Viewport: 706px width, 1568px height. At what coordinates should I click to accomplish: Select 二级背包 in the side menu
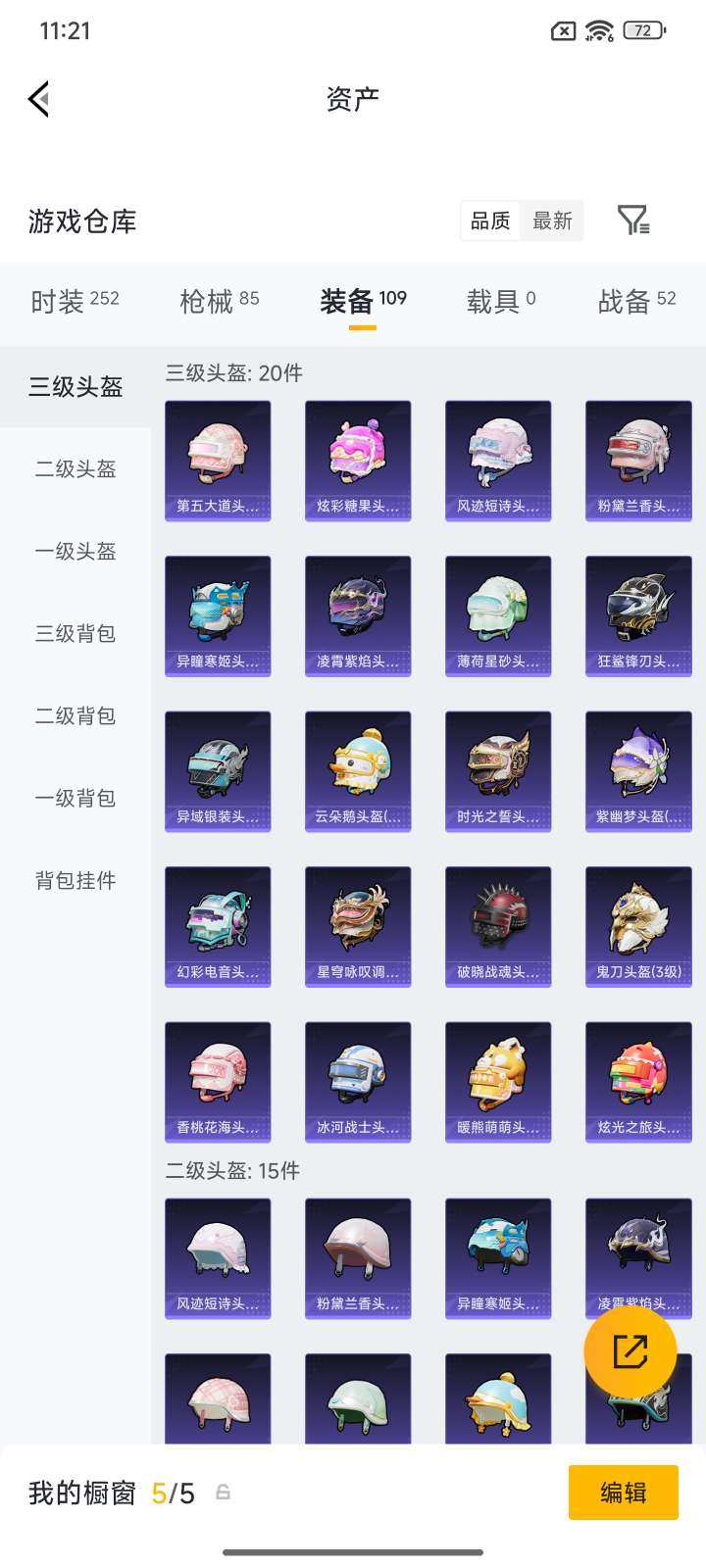point(76,716)
